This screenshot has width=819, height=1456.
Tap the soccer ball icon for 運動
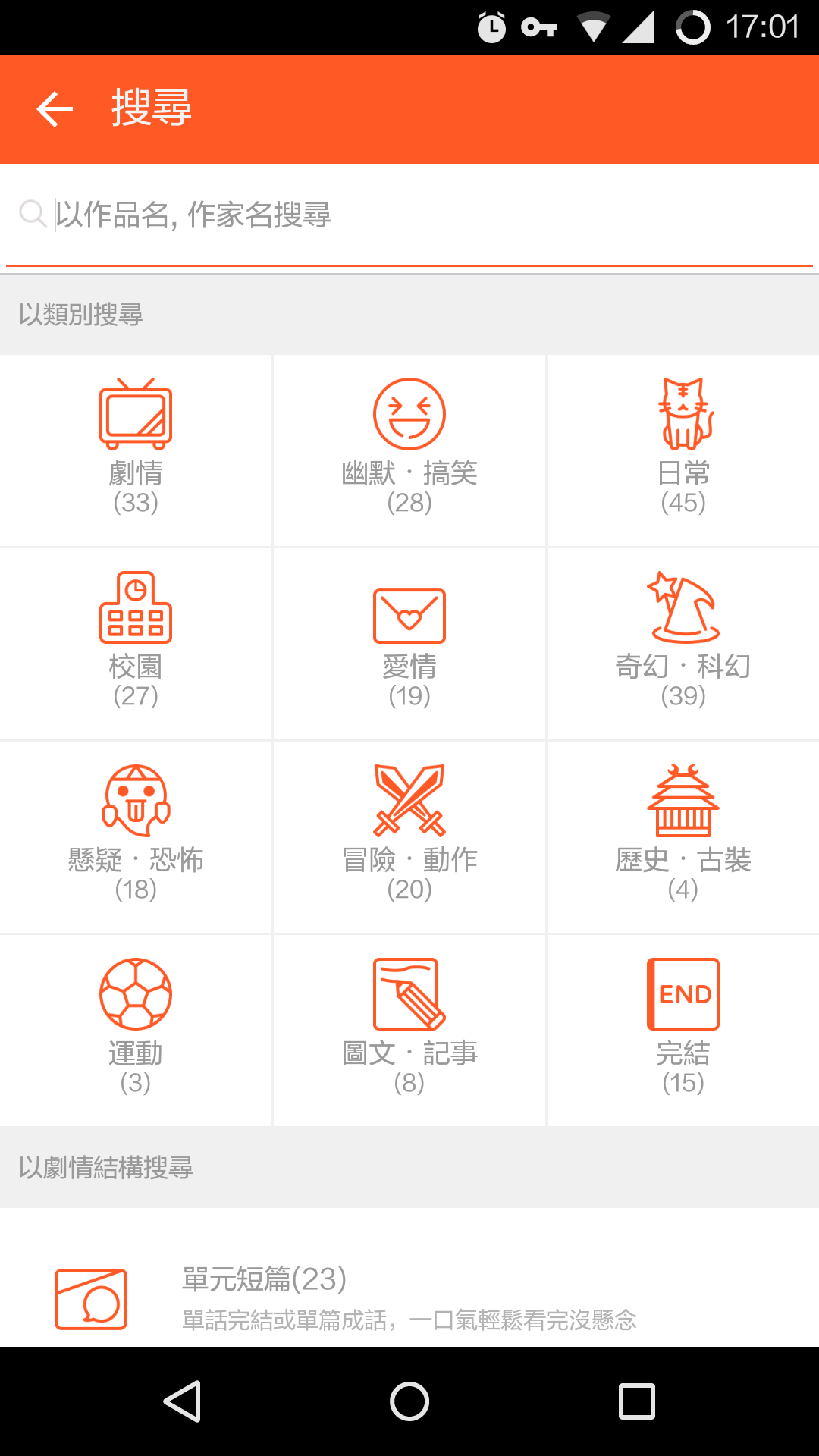click(135, 993)
